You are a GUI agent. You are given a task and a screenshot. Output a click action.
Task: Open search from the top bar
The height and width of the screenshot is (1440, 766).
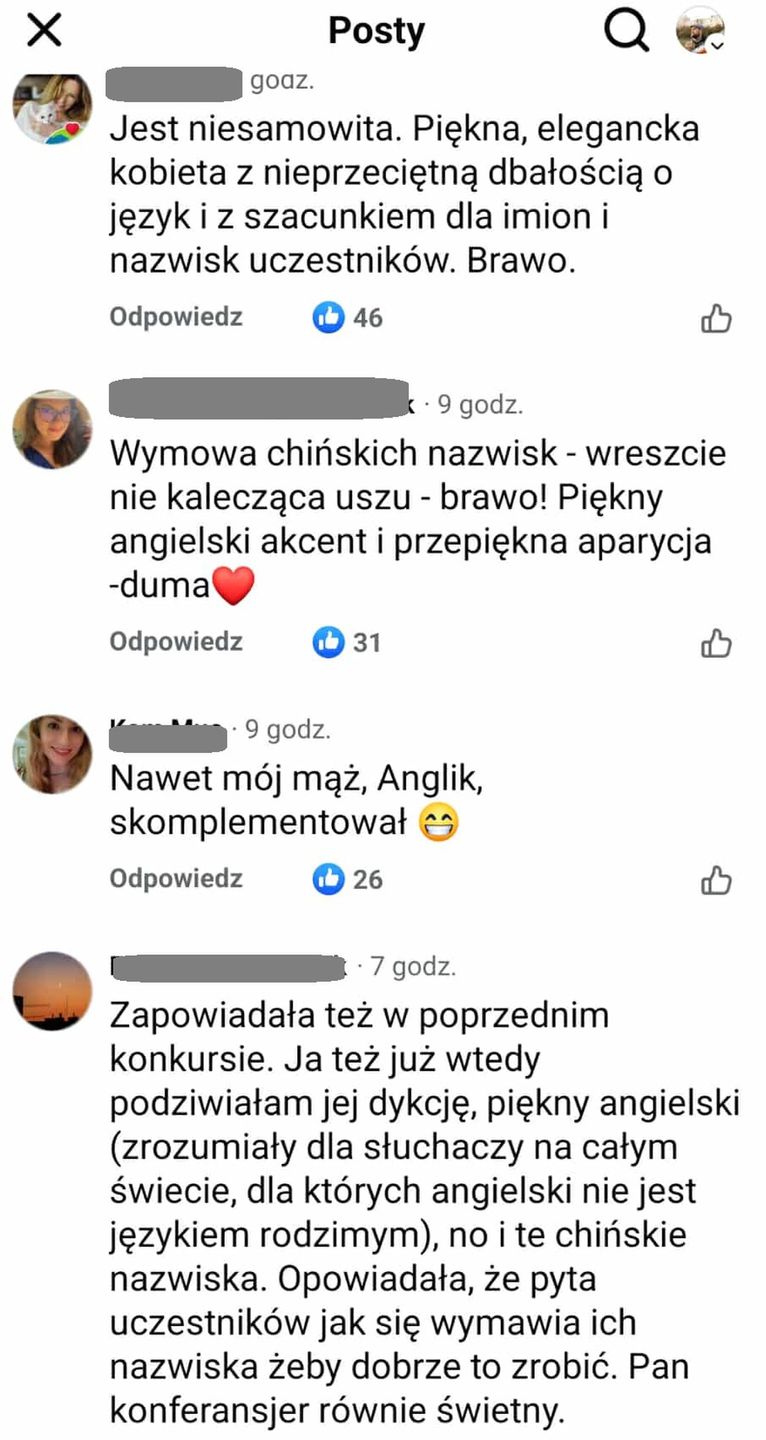[x=626, y=32]
